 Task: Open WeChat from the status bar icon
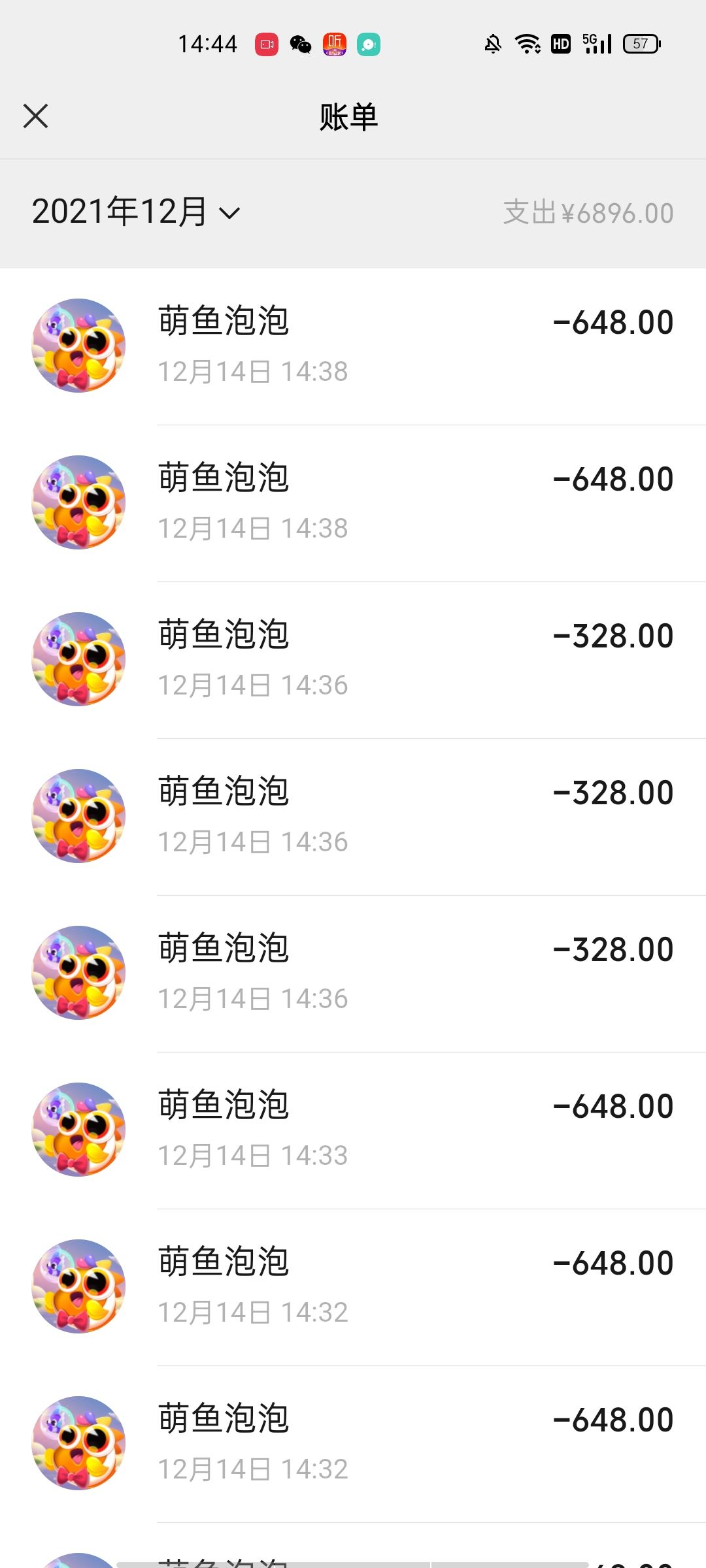click(300, 44)
